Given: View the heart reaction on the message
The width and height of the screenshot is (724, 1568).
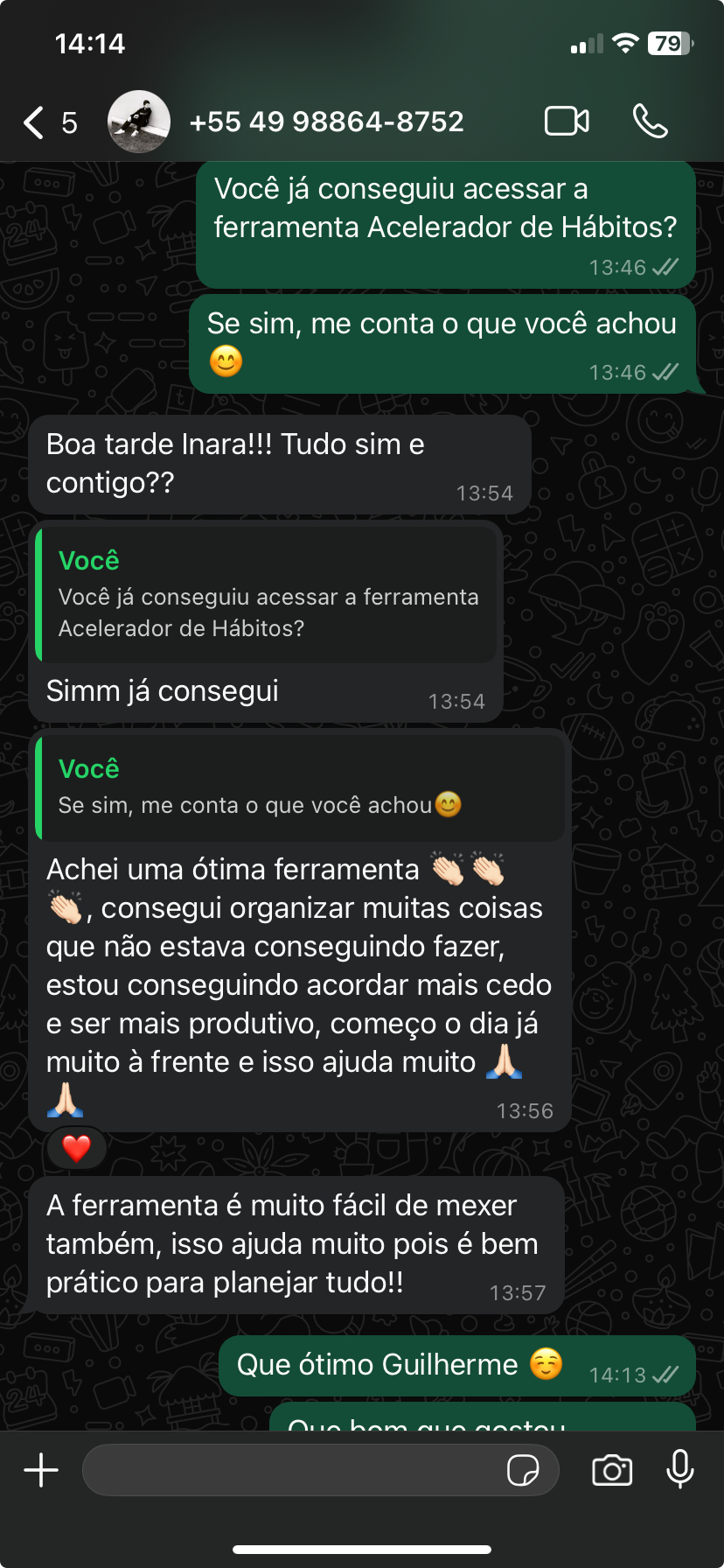Looking at the screenshot, I should 77,1148.
